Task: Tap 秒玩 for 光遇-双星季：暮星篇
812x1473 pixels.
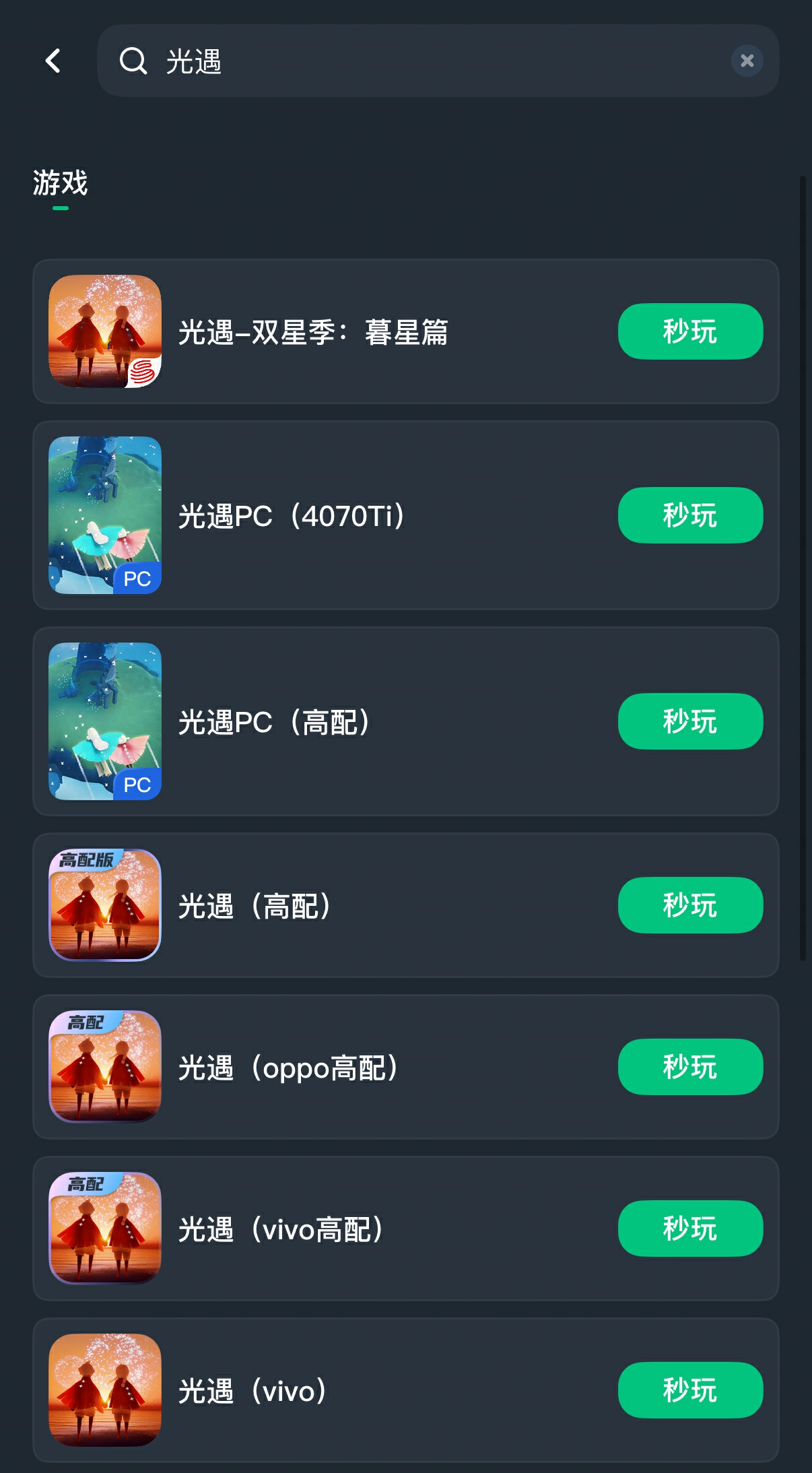Action: tap(690, 331)
